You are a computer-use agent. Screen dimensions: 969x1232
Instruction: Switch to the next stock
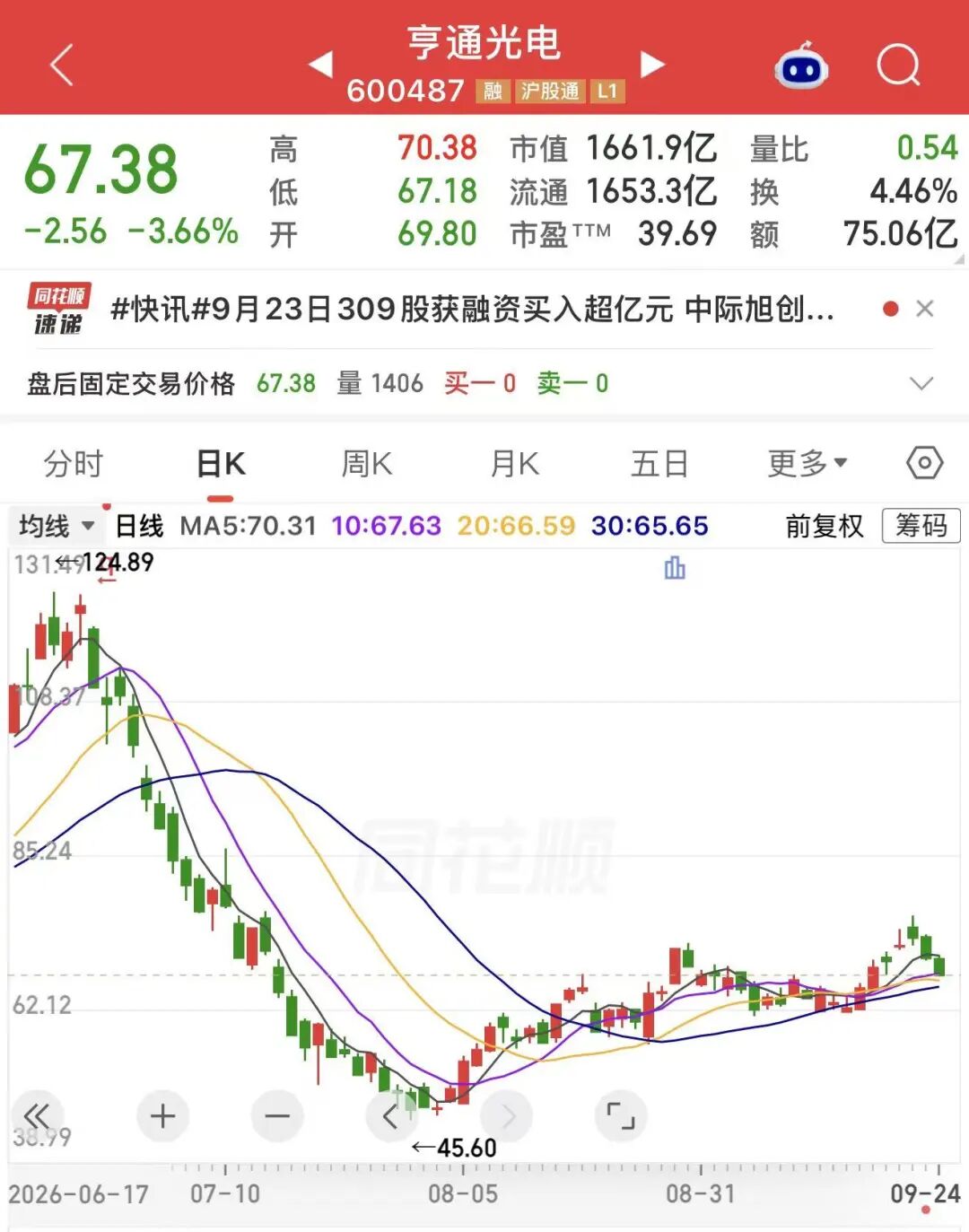tap(652, 65)
